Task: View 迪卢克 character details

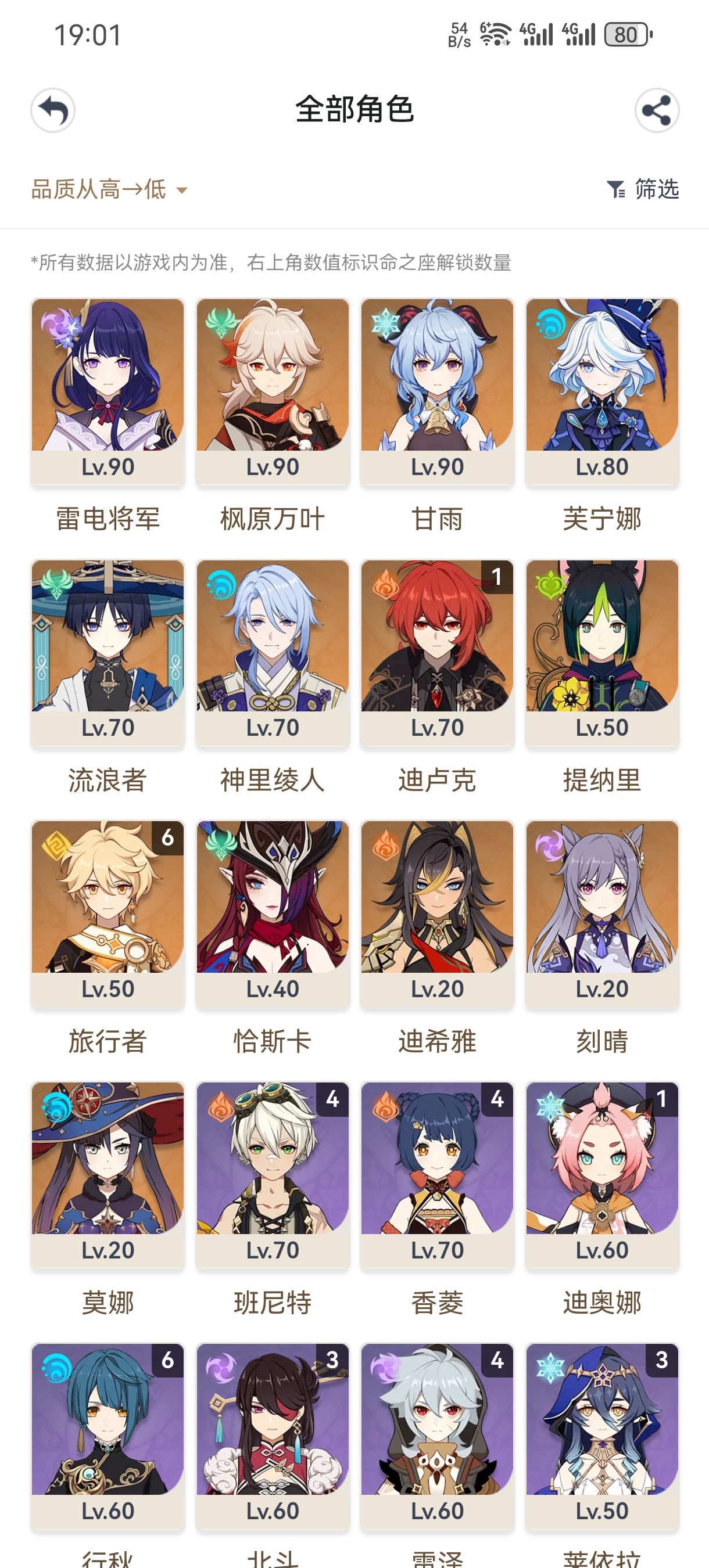Action: click(436, 652)
